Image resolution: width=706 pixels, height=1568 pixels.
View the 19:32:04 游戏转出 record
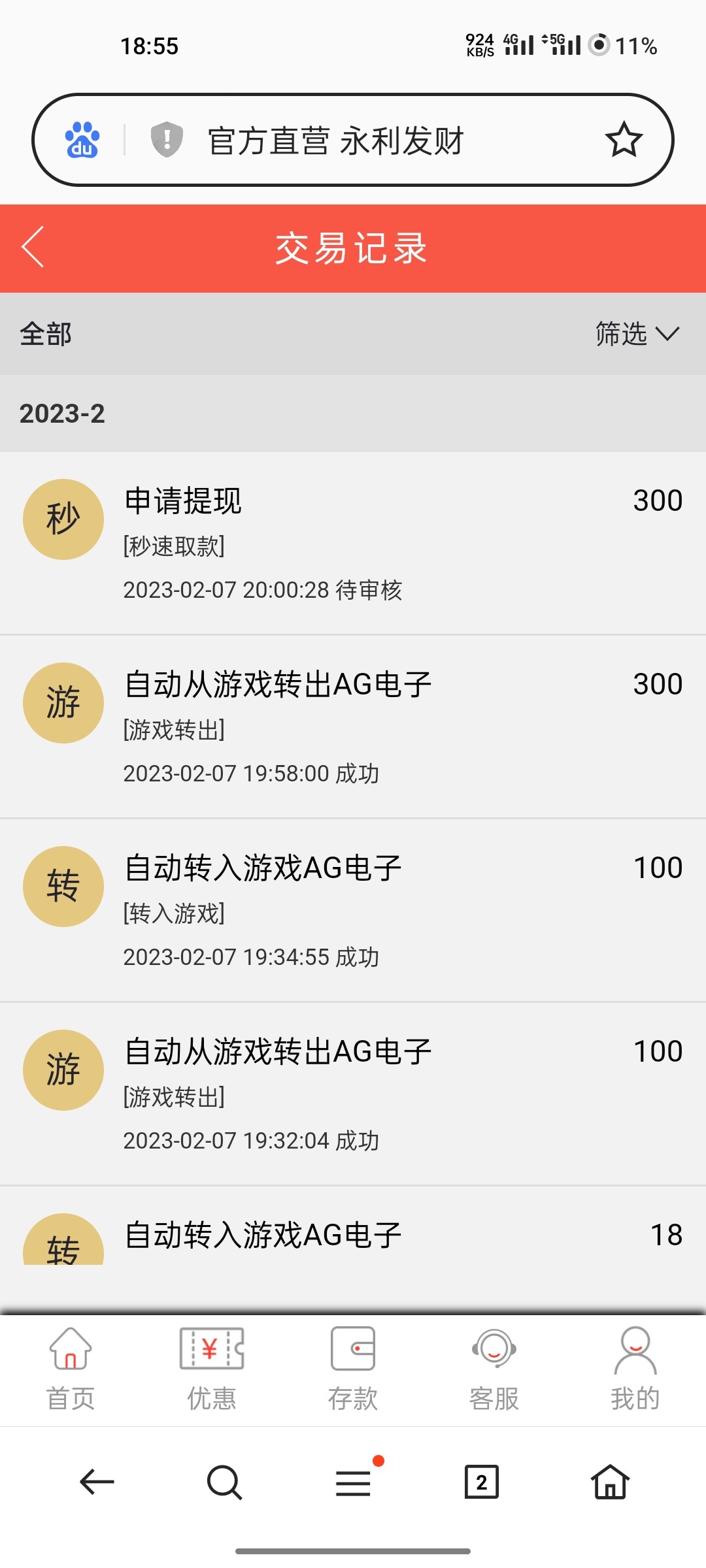pos(353,1094)
